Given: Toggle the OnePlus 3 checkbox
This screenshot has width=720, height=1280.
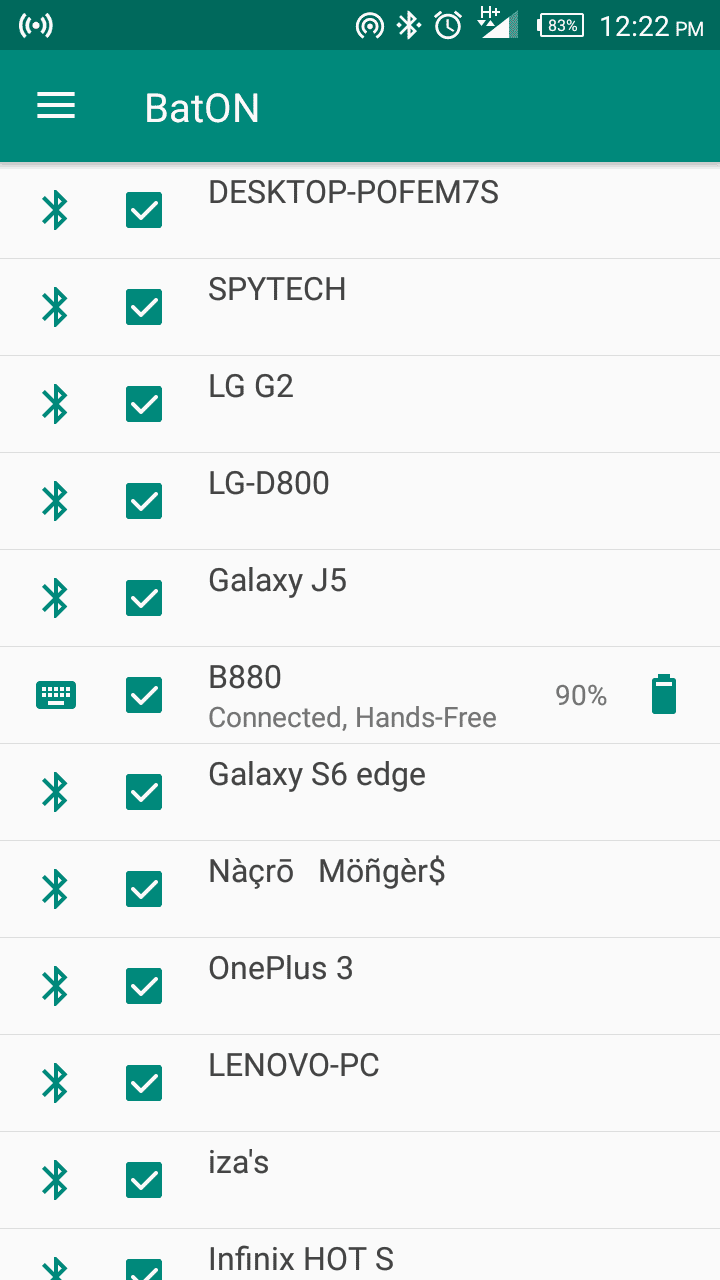Looking at the screenshot, I should coord(144,986).
